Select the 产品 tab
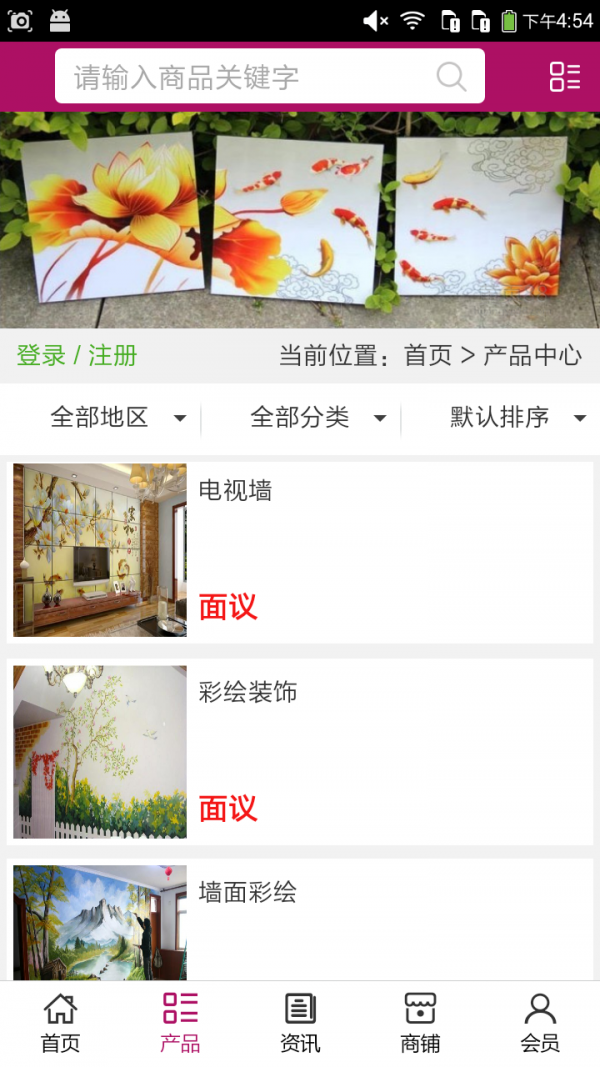This screenshot has width=600, height=1067. pos(180,1024)
